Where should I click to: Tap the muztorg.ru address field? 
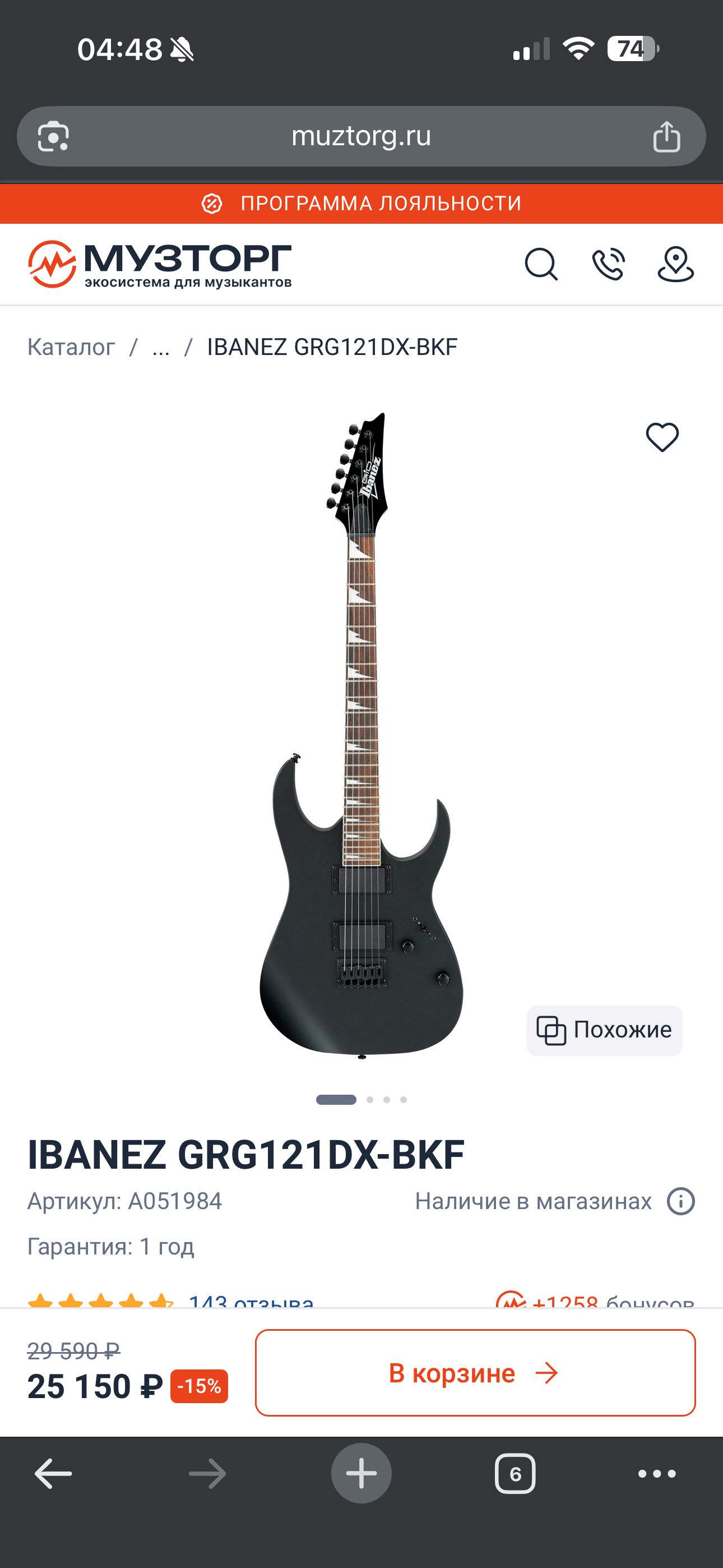click(x=361, y=136)
